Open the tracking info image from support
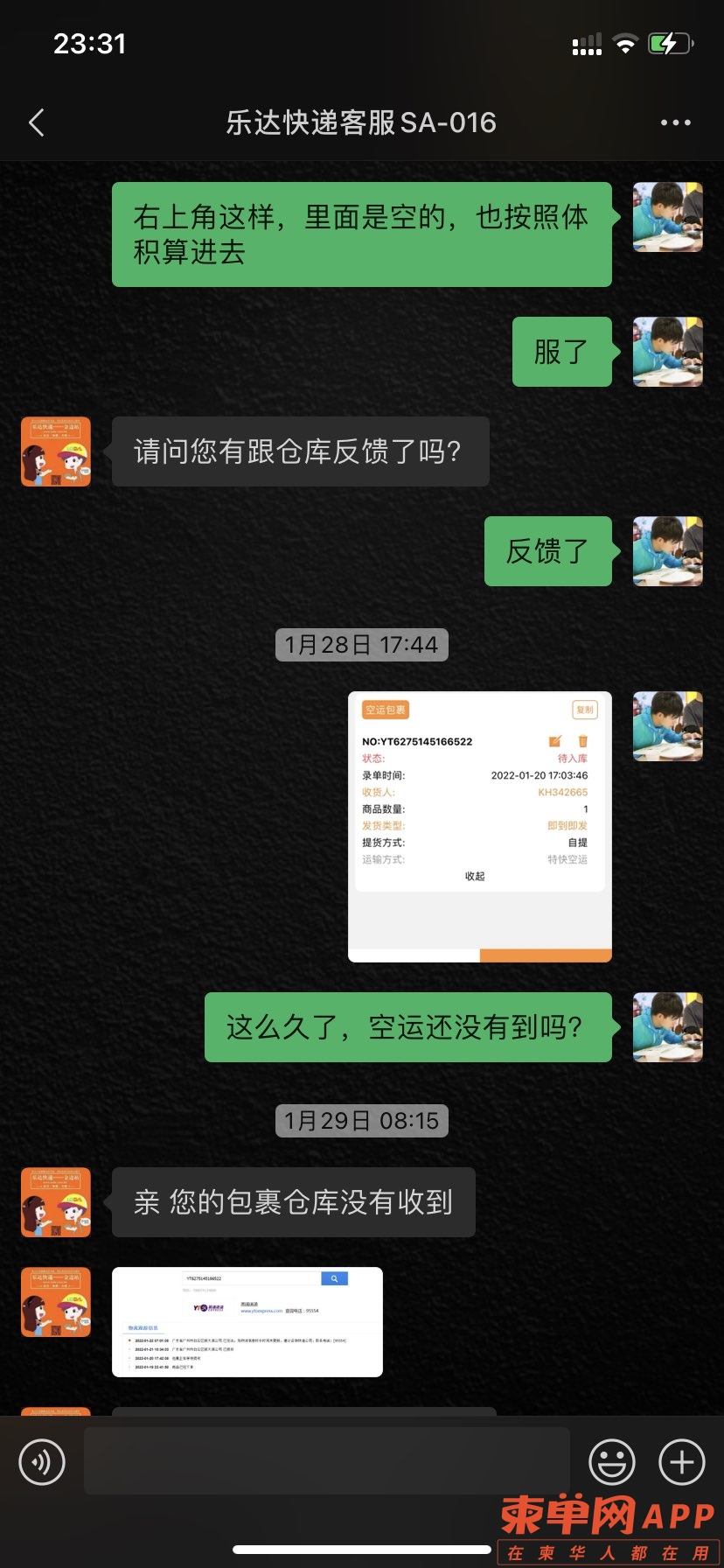 [247, 1321]
